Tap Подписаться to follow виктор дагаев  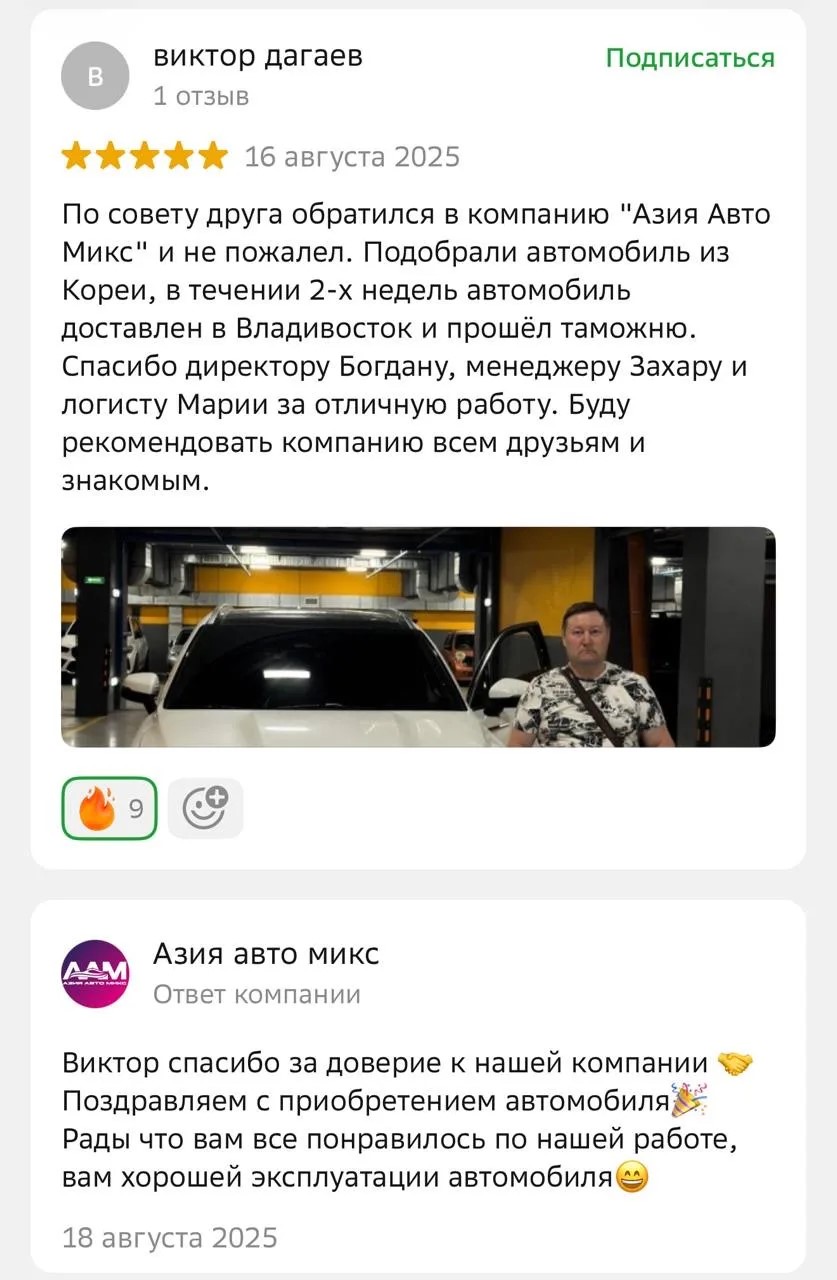tap(690, 58)
